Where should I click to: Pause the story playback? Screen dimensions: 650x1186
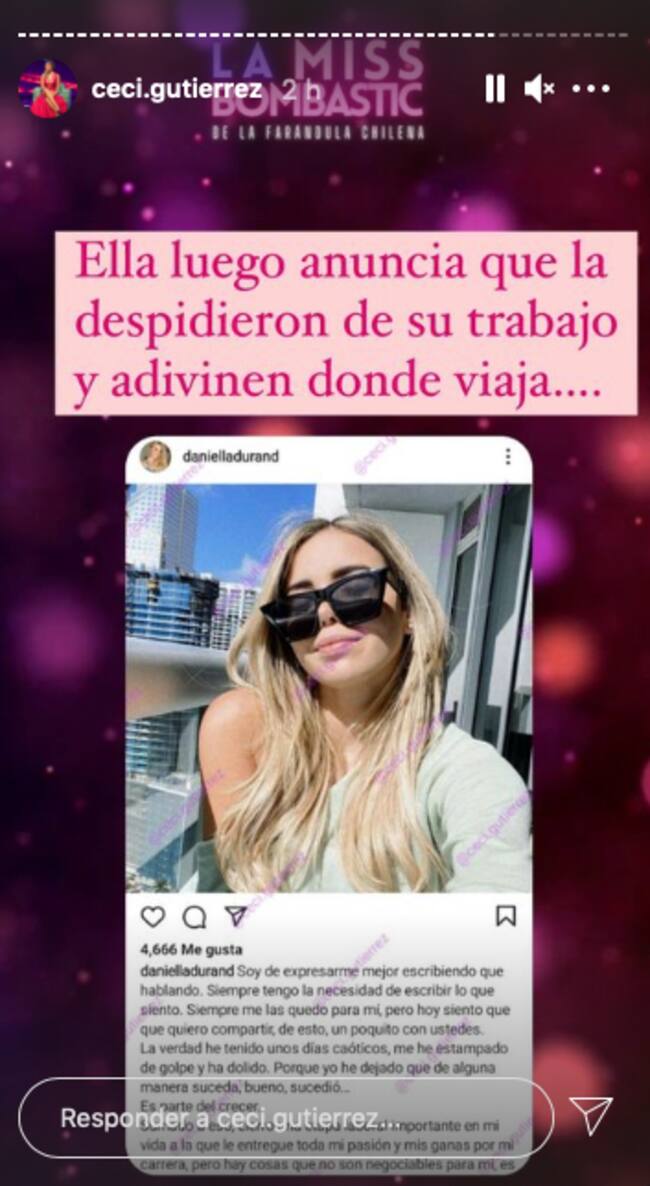[x=495, y=89]
